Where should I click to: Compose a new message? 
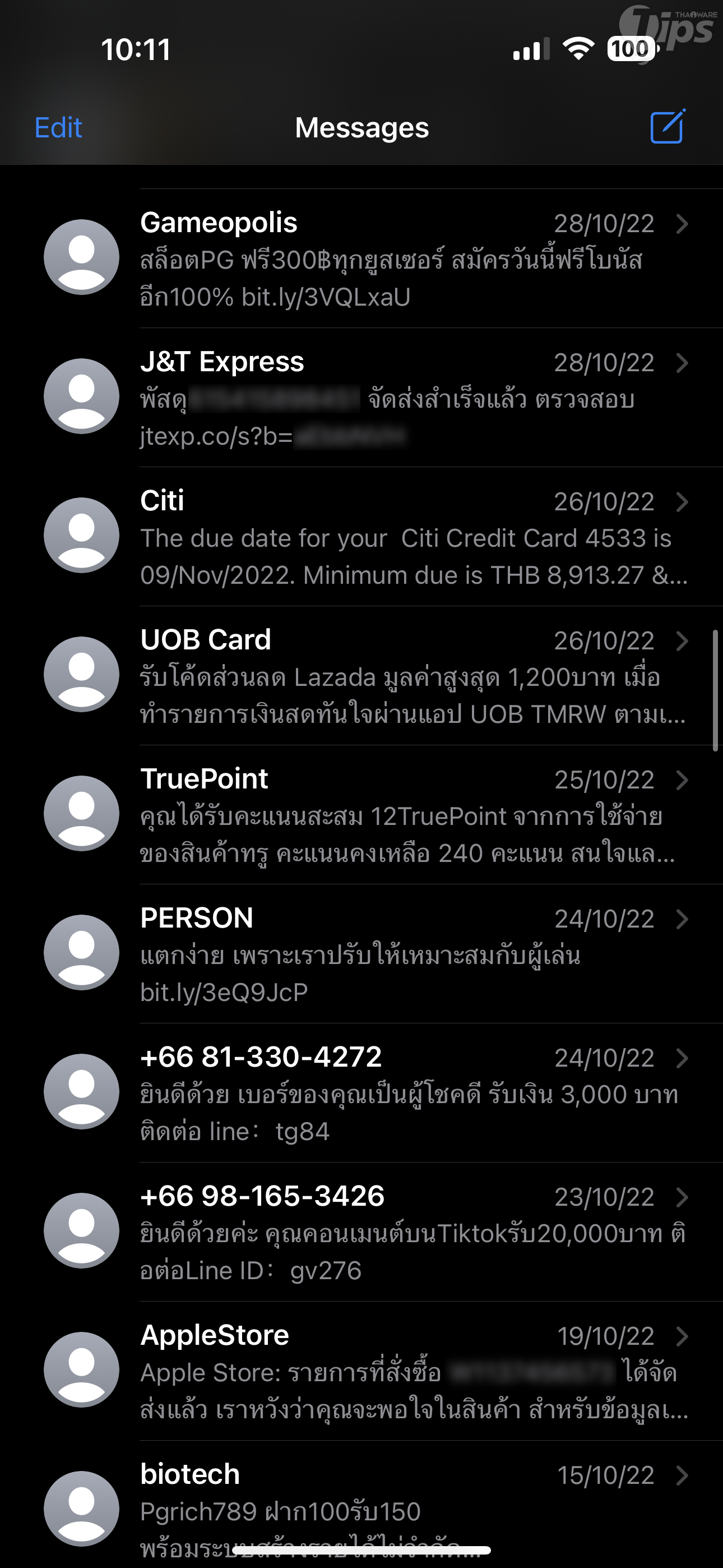click(x=668, y=127)
